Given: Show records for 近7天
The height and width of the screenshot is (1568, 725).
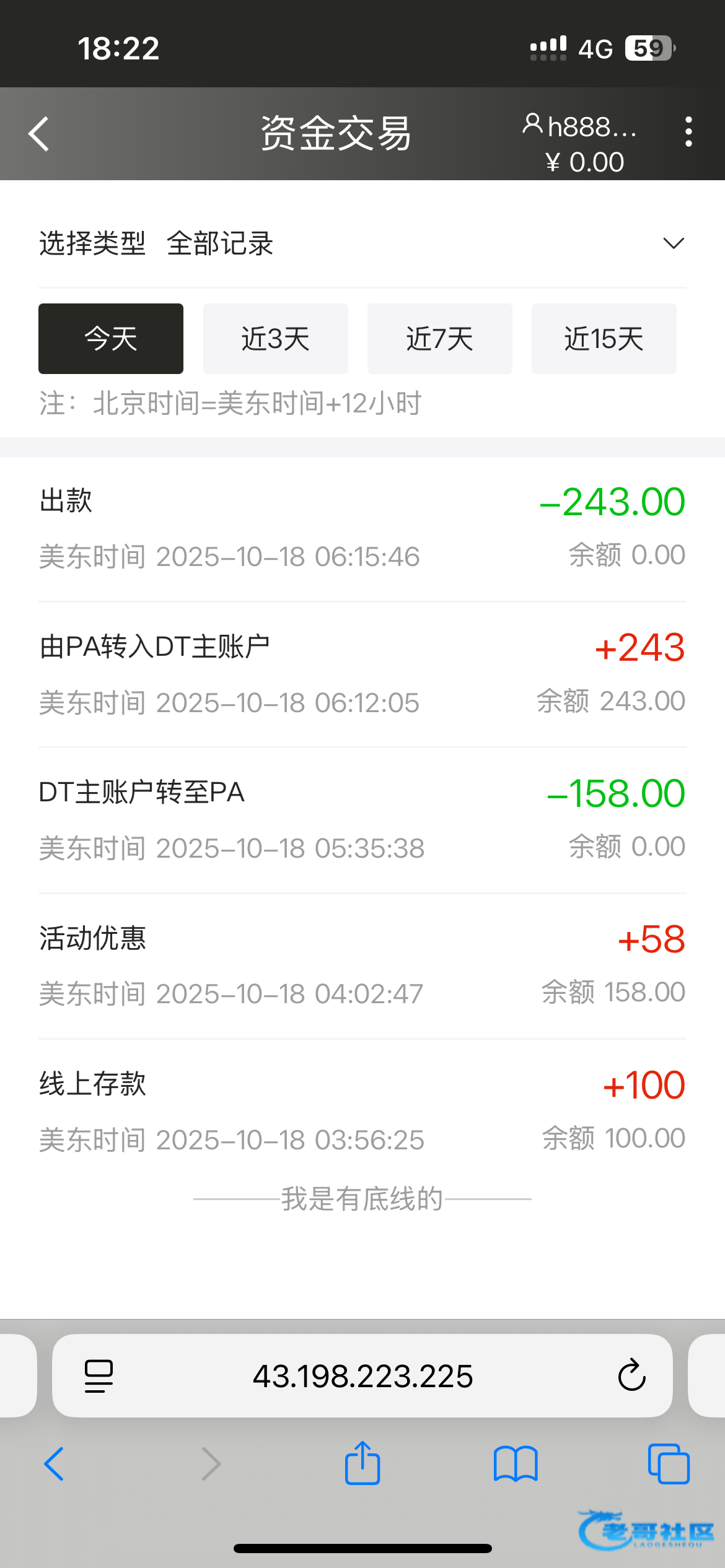Looking at the screenshot, I should point(439,339).
